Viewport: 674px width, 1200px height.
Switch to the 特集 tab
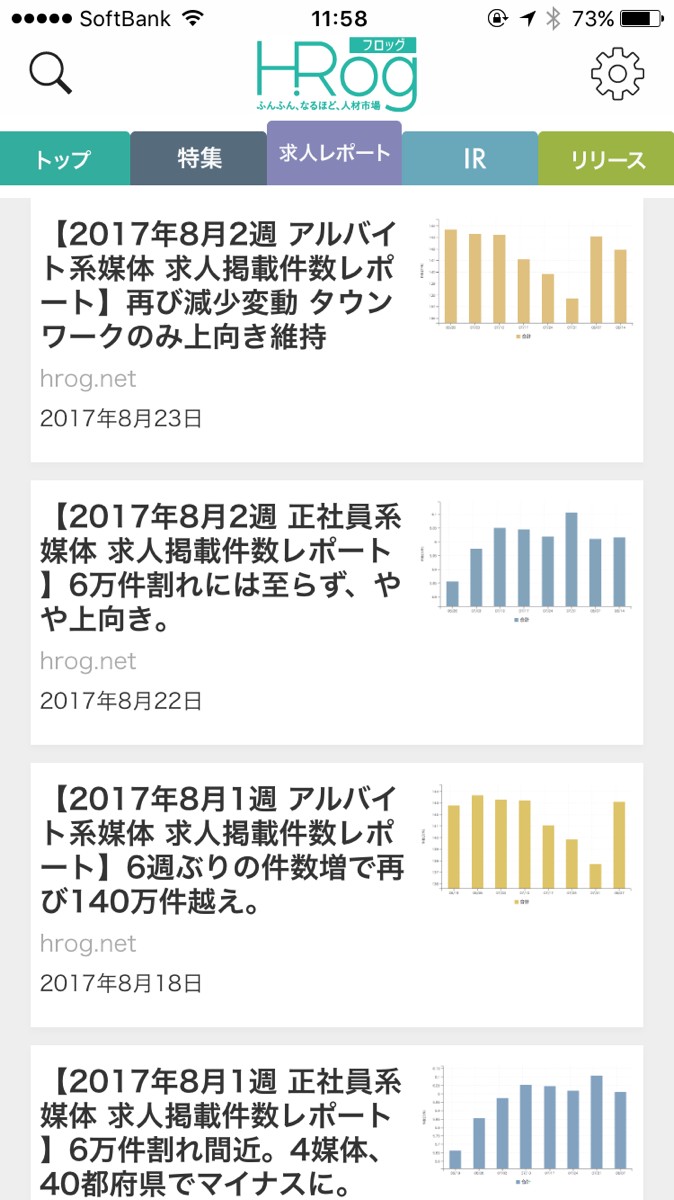point(199,159)
